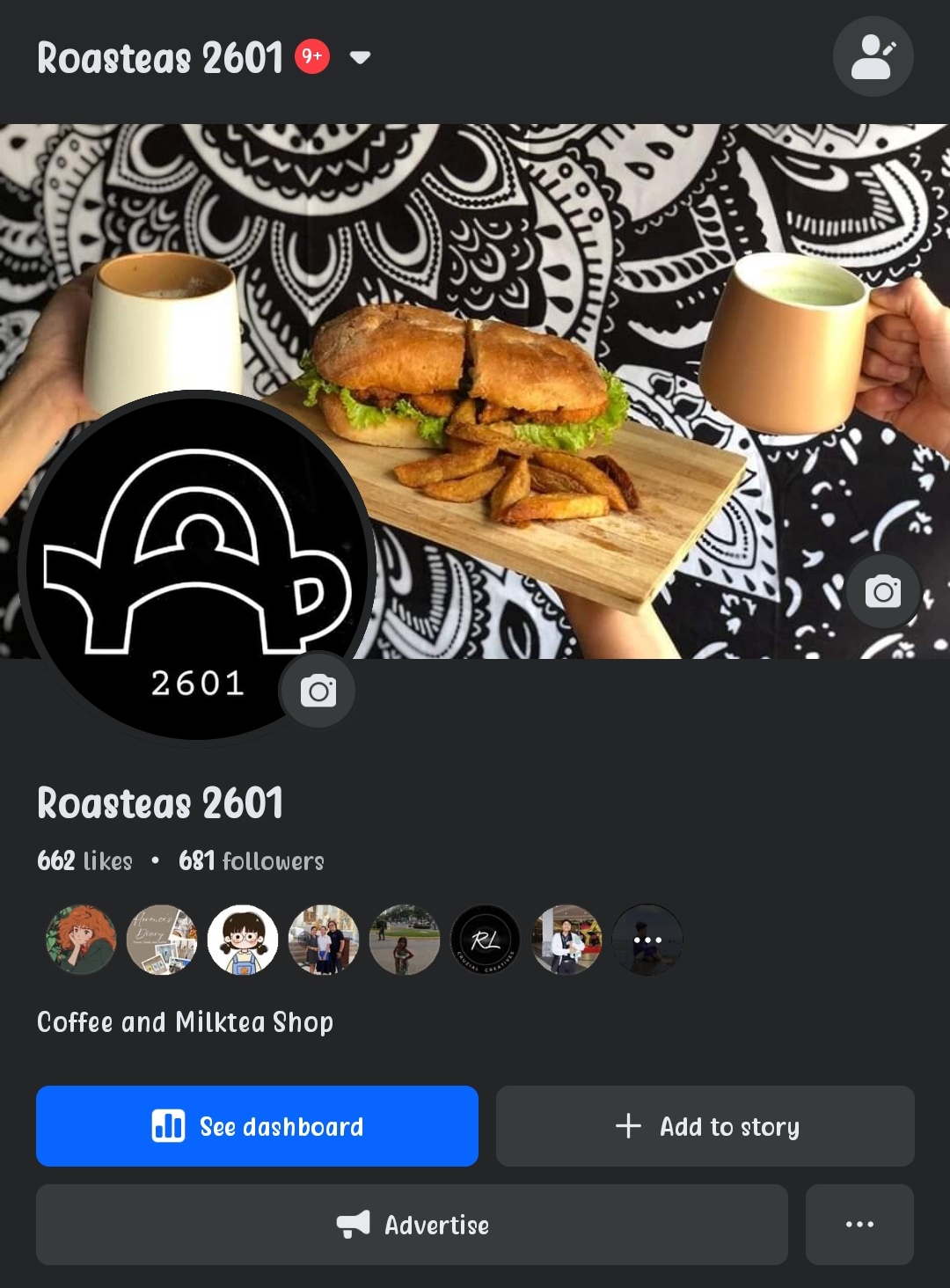Open the more options button beside Advertise
This screenshot has height=1288, width=950.
(859, 1225)
